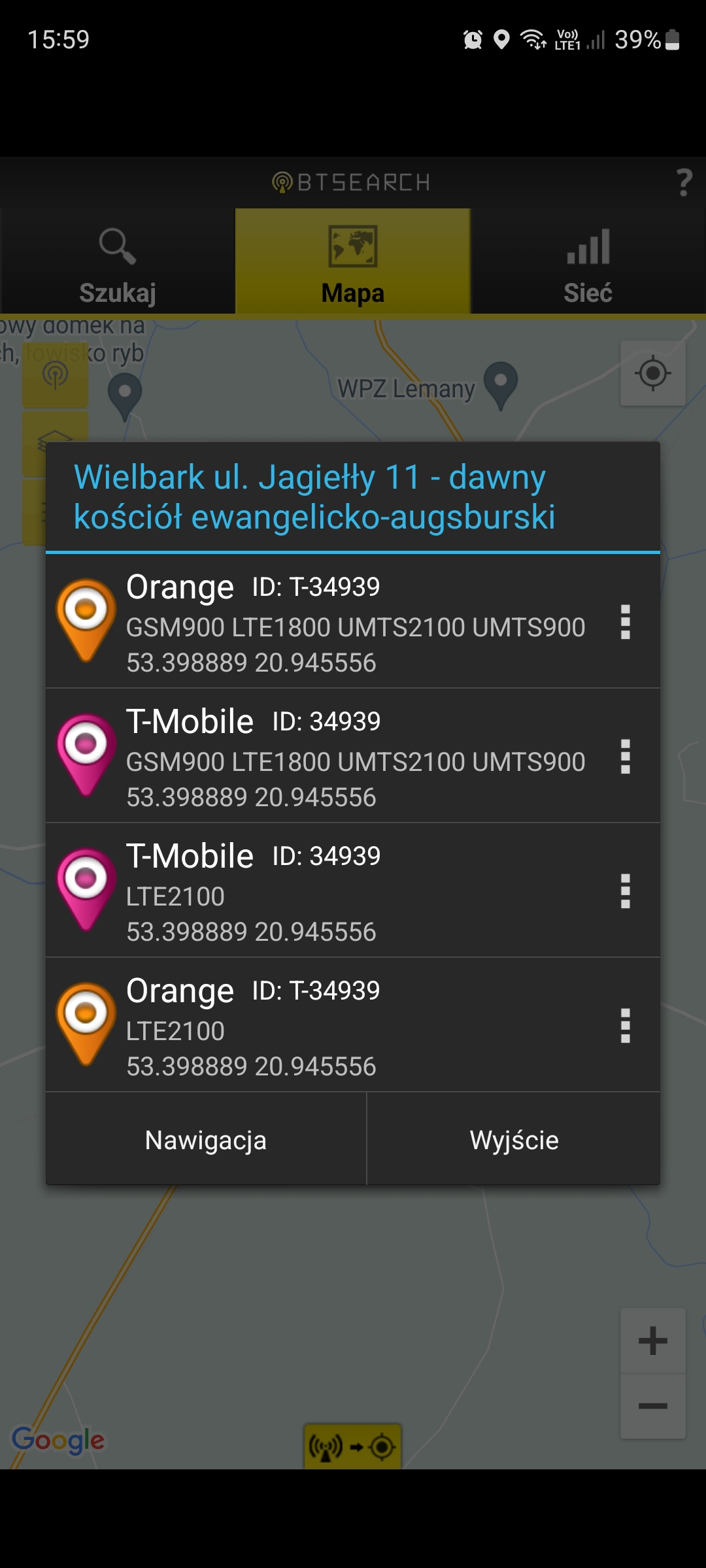Tap the Nawigacja button
The width and height of the screenshot is (706, 1568).
[206, 1139]
